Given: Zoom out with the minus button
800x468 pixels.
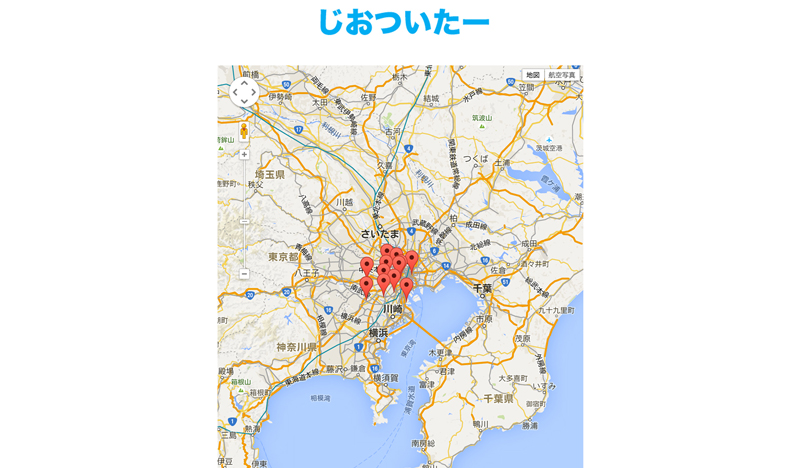Looking at the screenshot, I should click(x=244, y=273).
